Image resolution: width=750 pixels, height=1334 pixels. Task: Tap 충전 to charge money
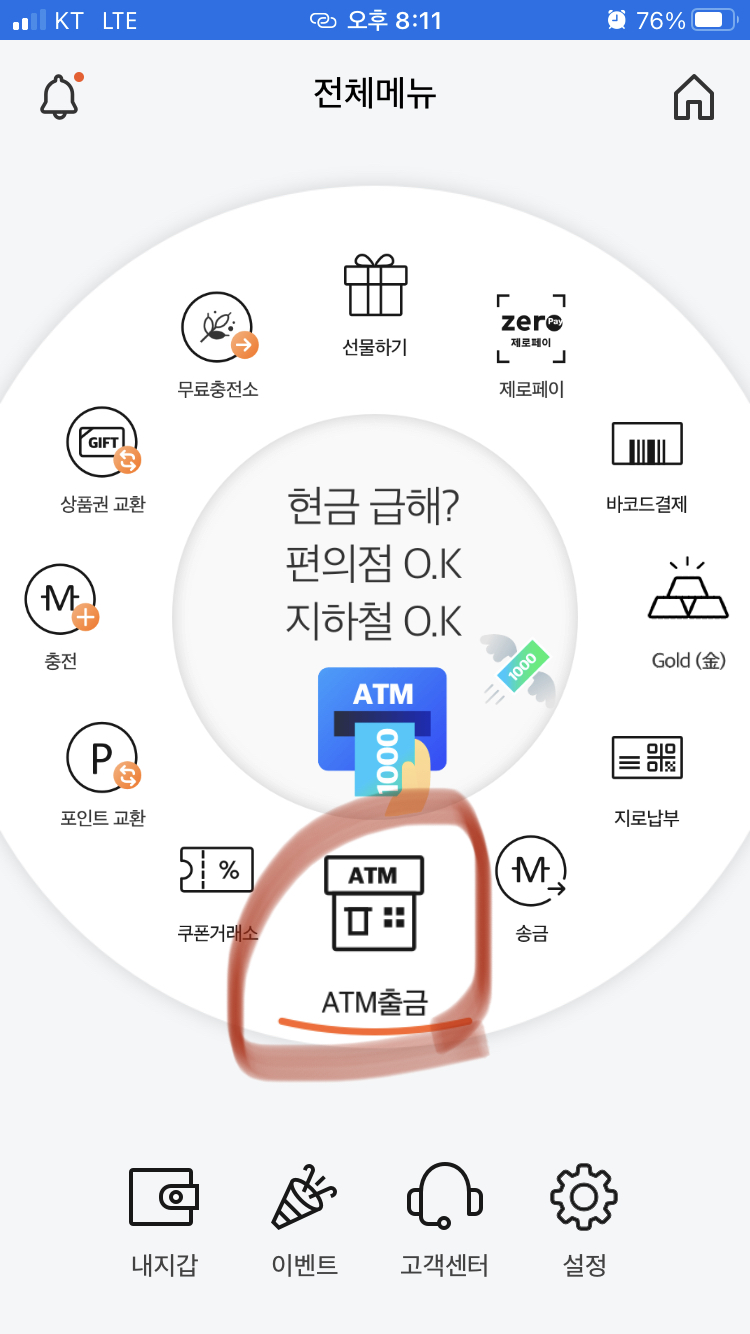(x=61, y=617)
